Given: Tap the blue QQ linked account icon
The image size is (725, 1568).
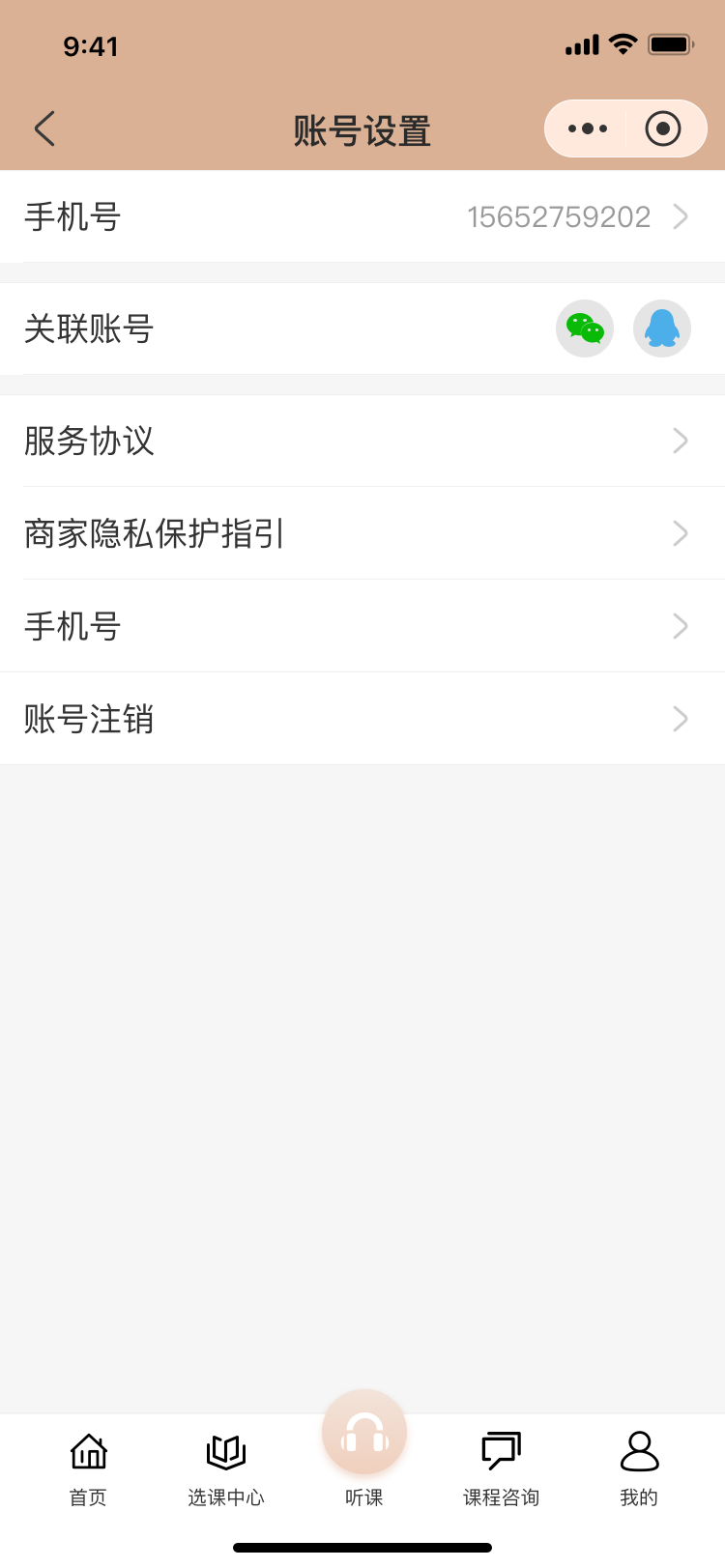Looking at the screenshot, I should (x=662, y=328).
